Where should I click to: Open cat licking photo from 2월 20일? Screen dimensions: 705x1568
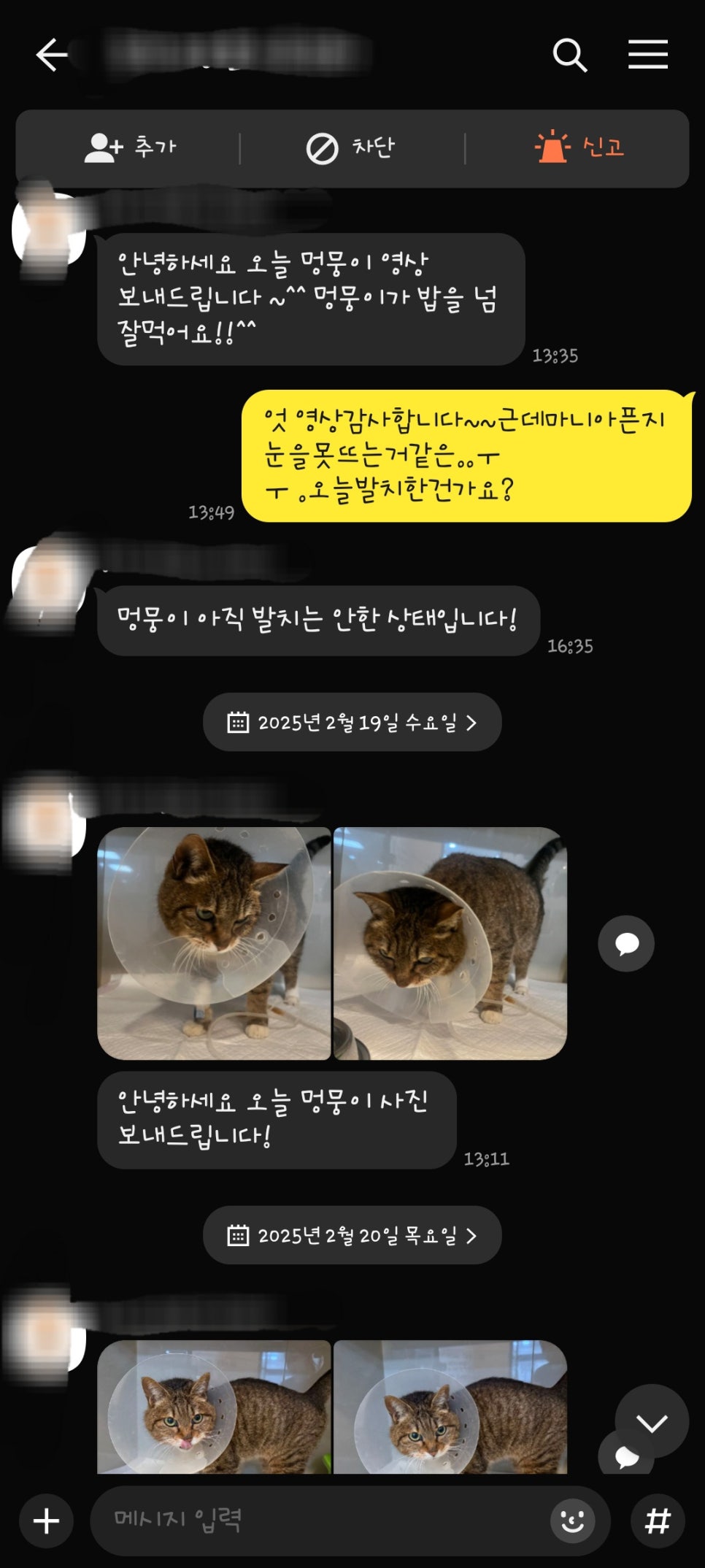coord(214,1406)
